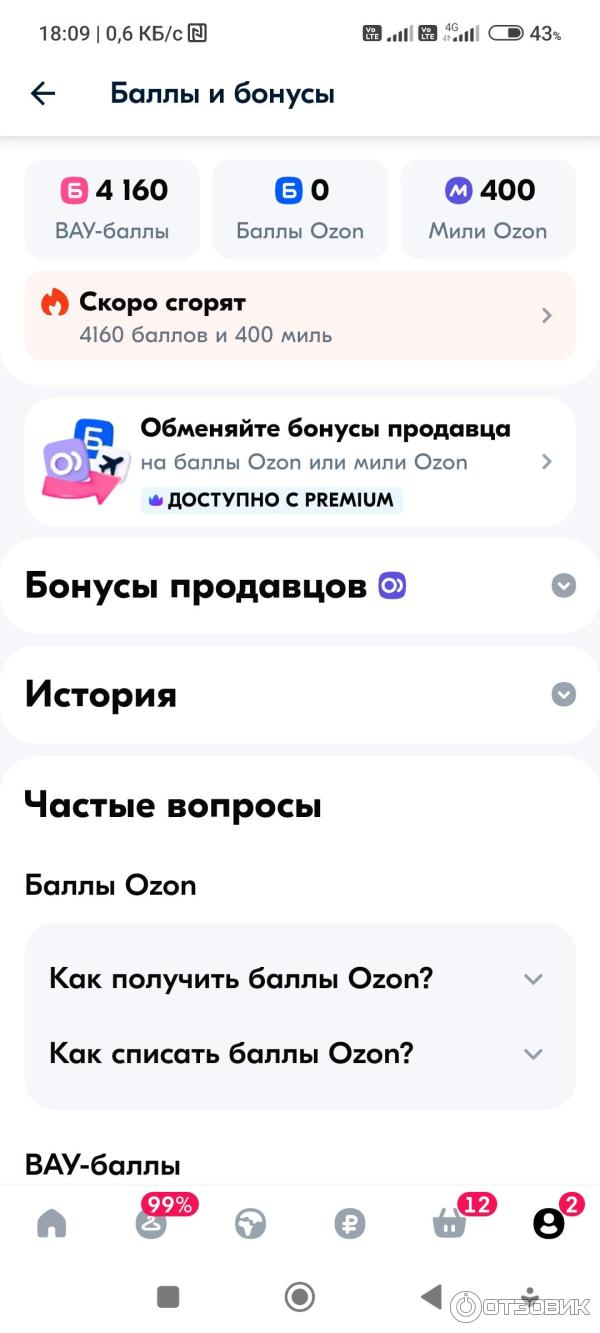The height and width of the screenshot is (1333, 600).
Task: Open Обменяйте бонусы продавца offer
Action: [300, 462]
